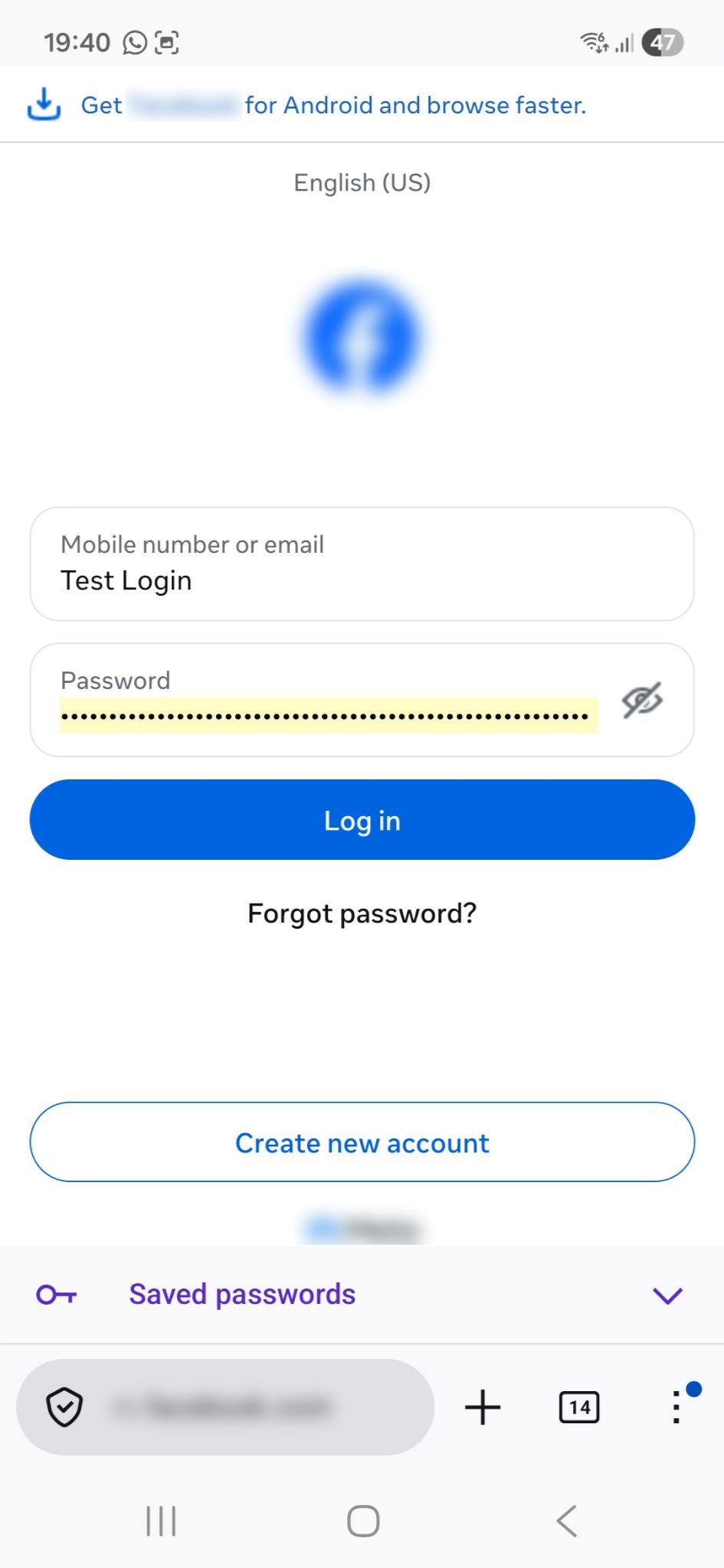Go back with the system back button

(567, 1521)
